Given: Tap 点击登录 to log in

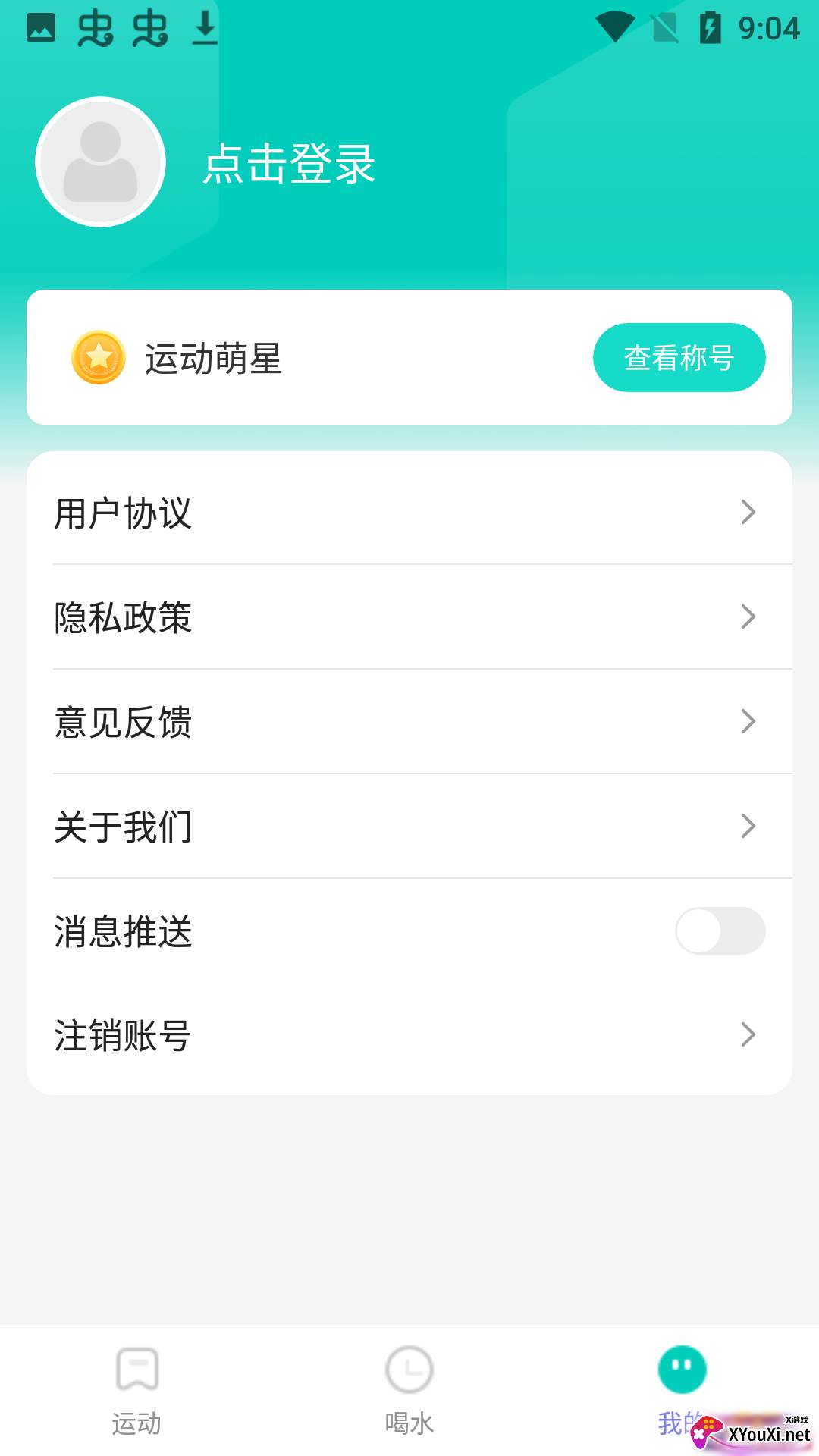Looking at the screenshot, I should tap(289, 163).
